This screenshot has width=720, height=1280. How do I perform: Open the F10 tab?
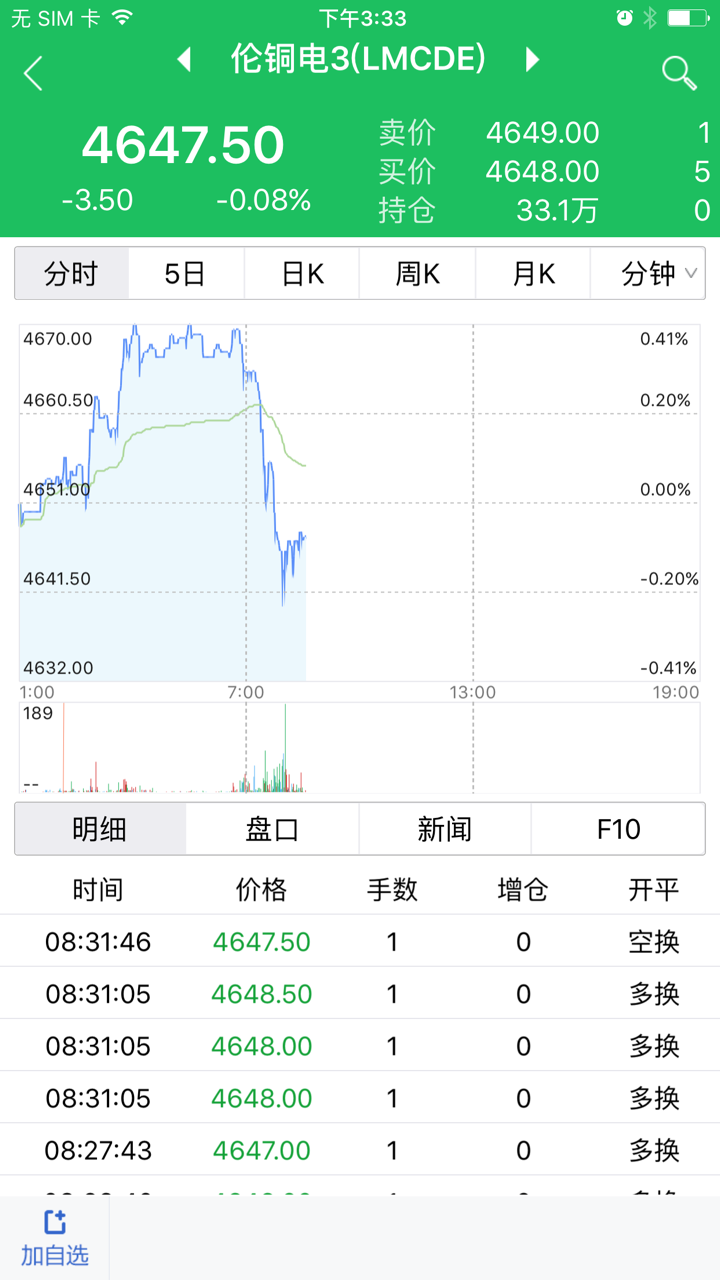coord(618,829)
